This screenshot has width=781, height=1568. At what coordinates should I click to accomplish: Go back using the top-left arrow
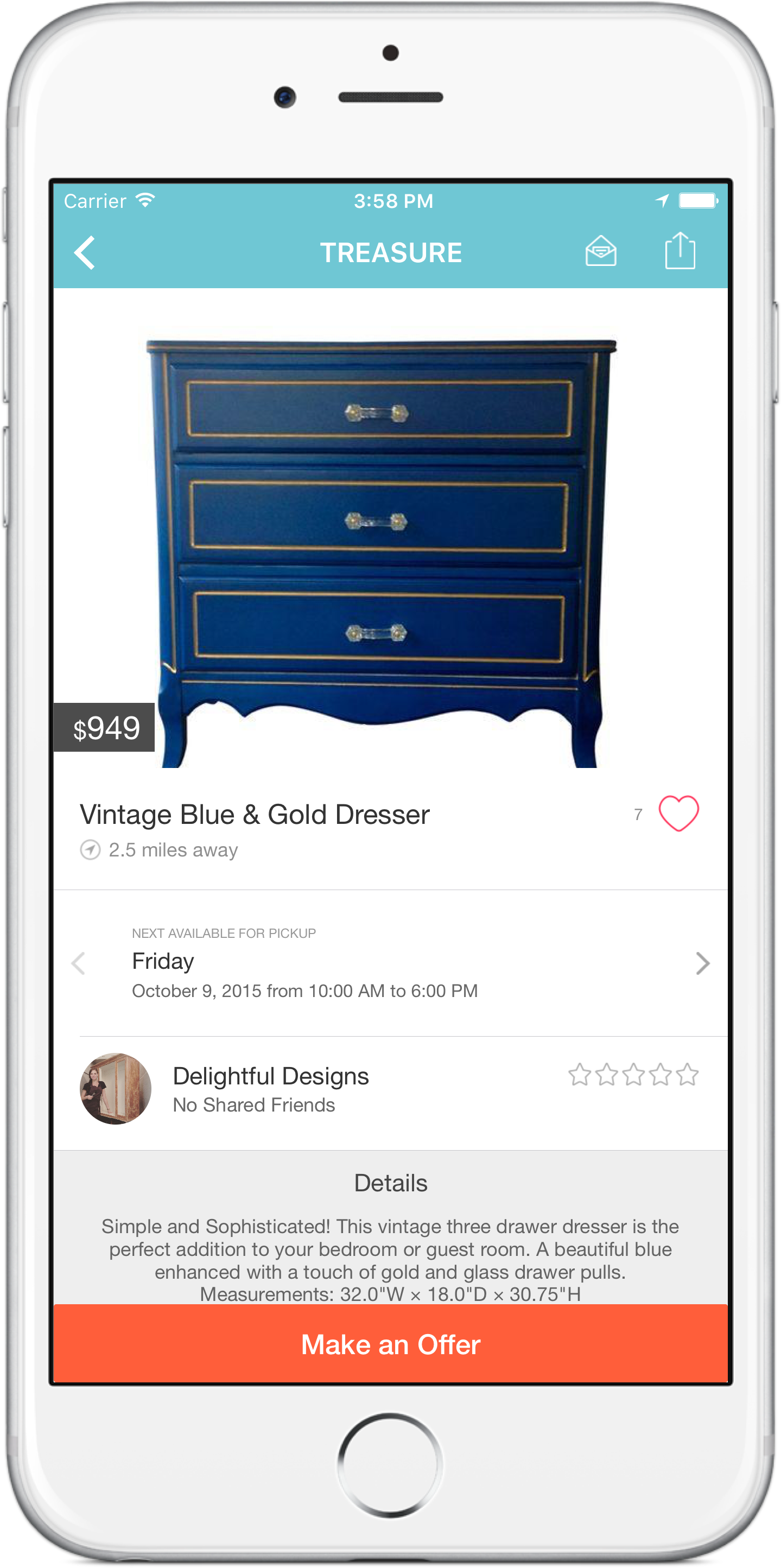(85, 252)
